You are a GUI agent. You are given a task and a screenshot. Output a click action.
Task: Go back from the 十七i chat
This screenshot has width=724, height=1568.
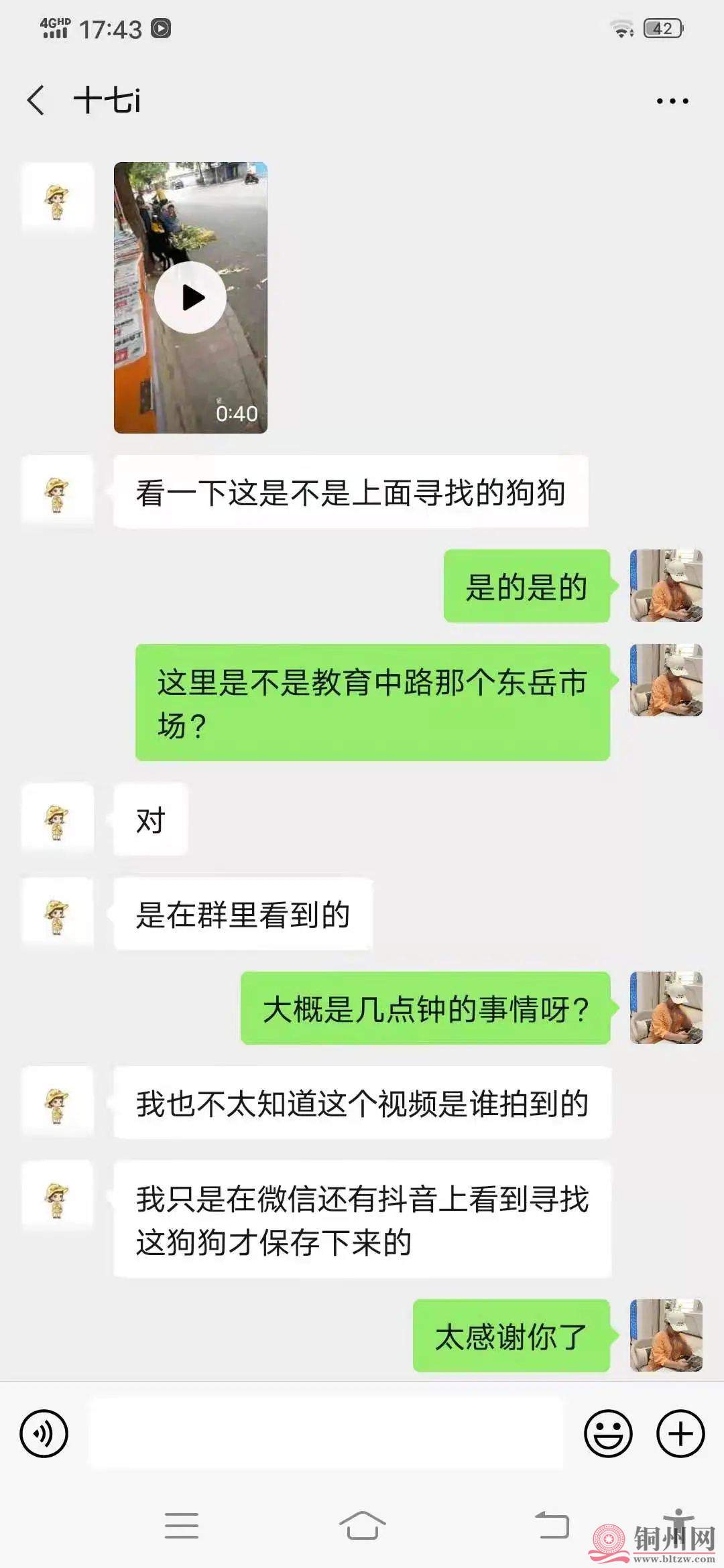pyautogui.click(x=36, y=101)
